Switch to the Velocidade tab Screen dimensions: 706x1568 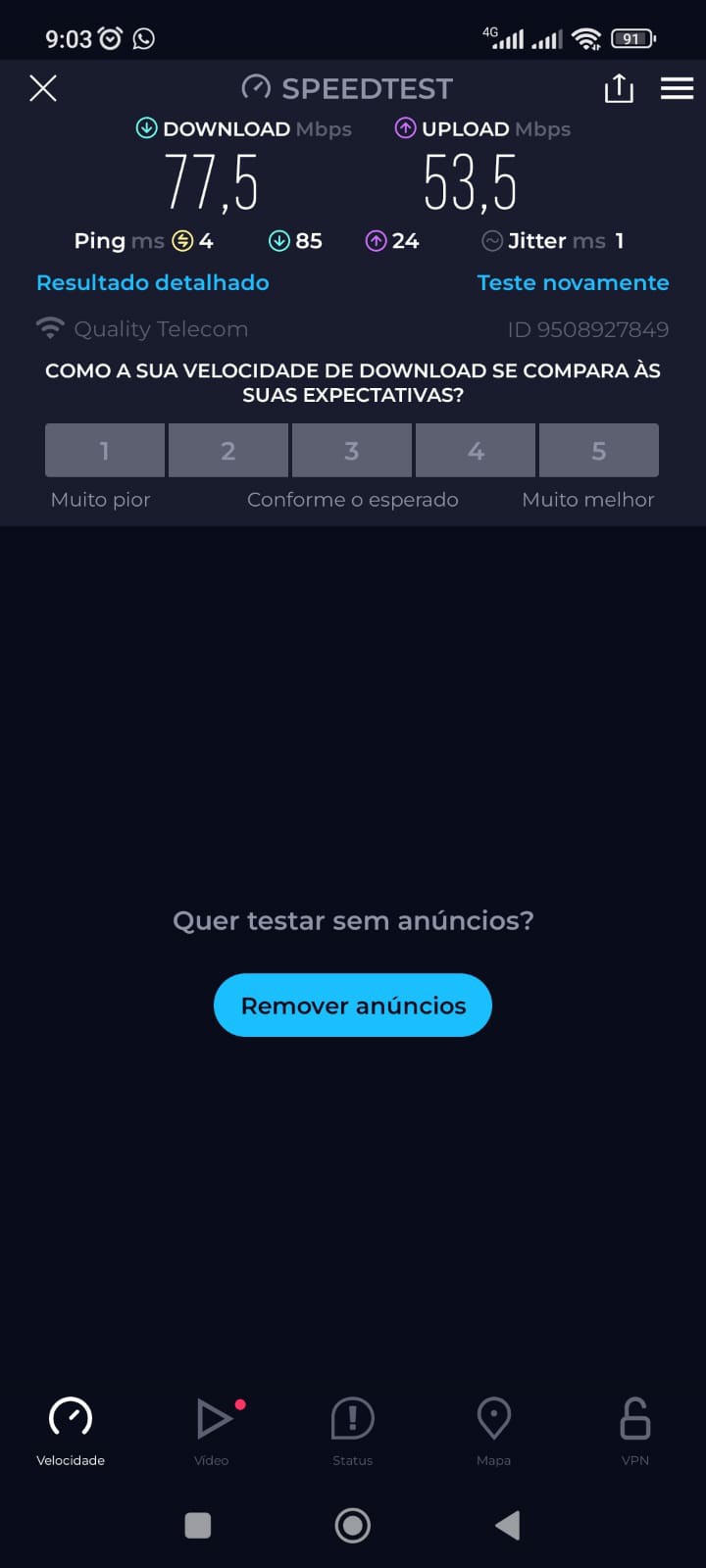[71, 1431]
